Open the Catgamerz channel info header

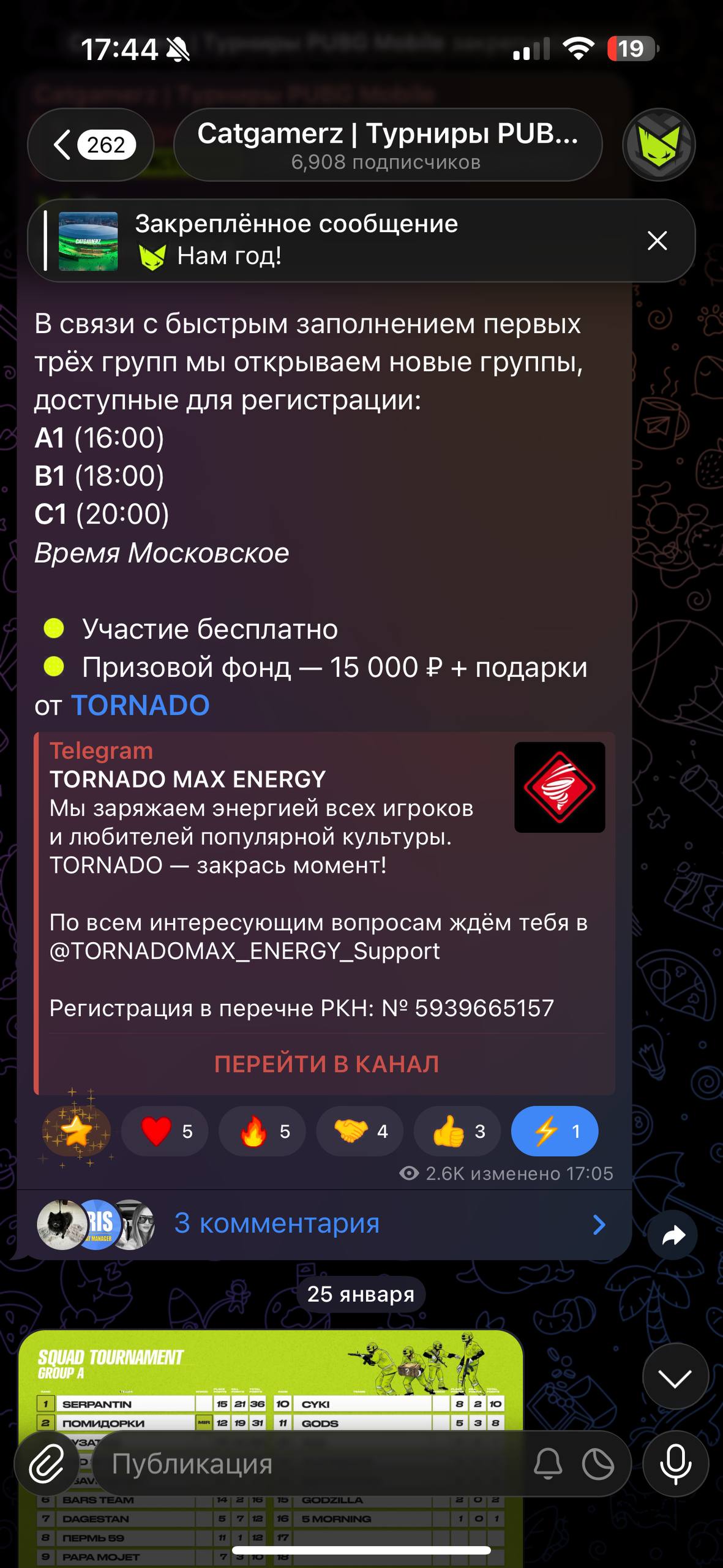pos(388,145)
